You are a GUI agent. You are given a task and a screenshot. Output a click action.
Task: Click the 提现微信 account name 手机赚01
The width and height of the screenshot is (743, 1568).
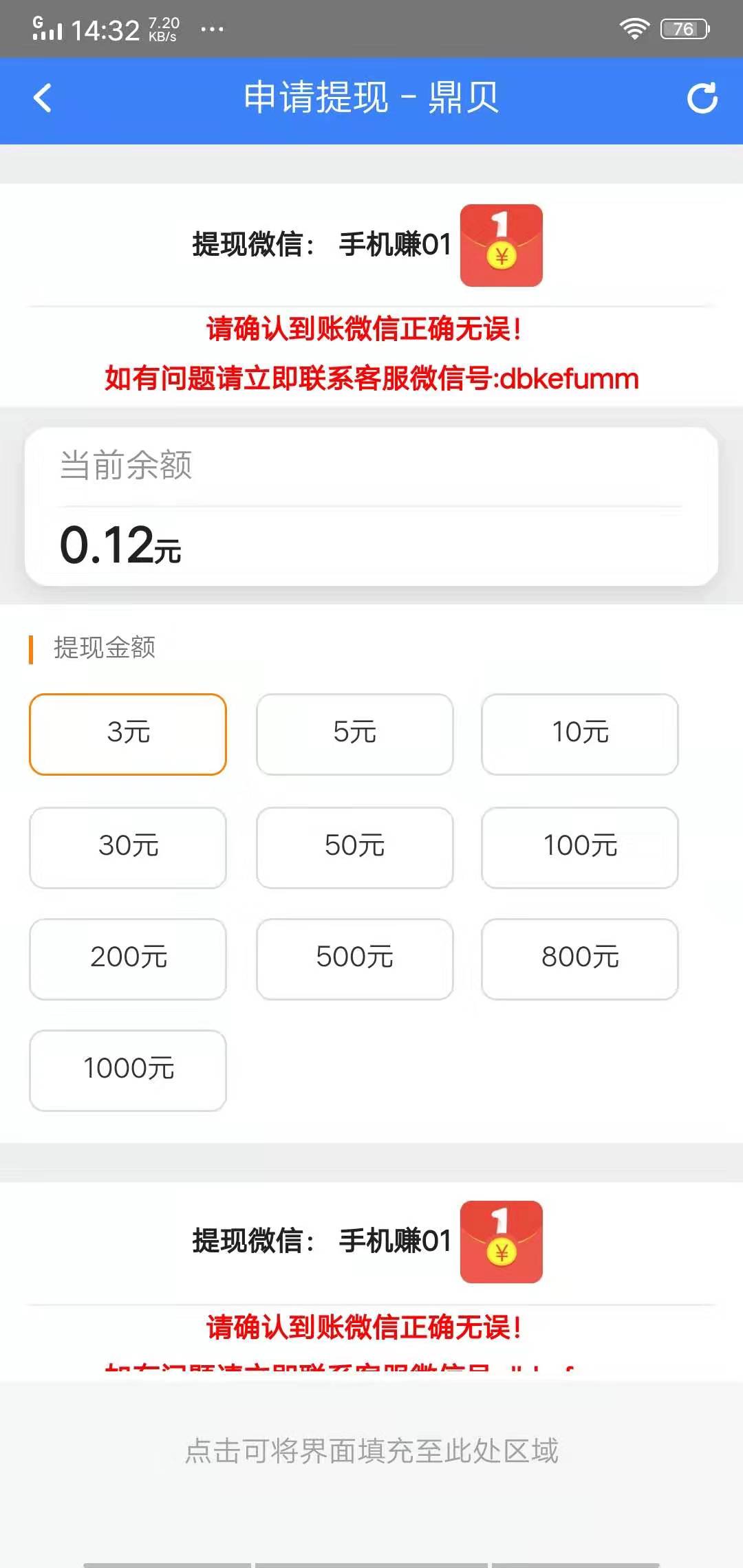pyautogui.click(x=396, y=244)
